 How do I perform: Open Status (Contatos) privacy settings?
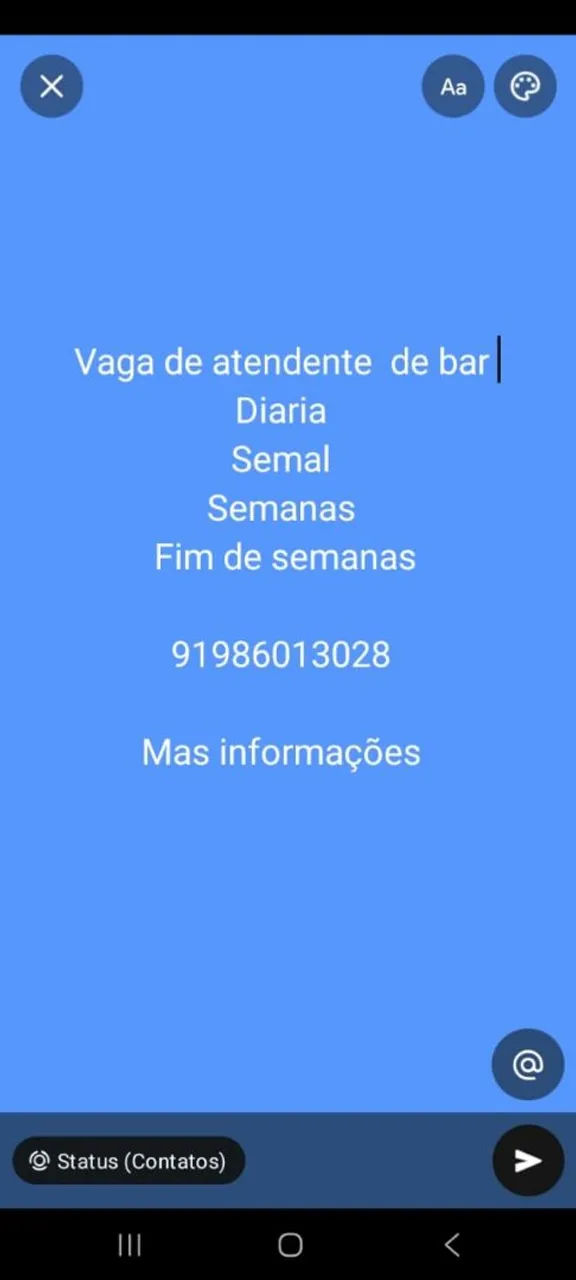click(129, 1161)
